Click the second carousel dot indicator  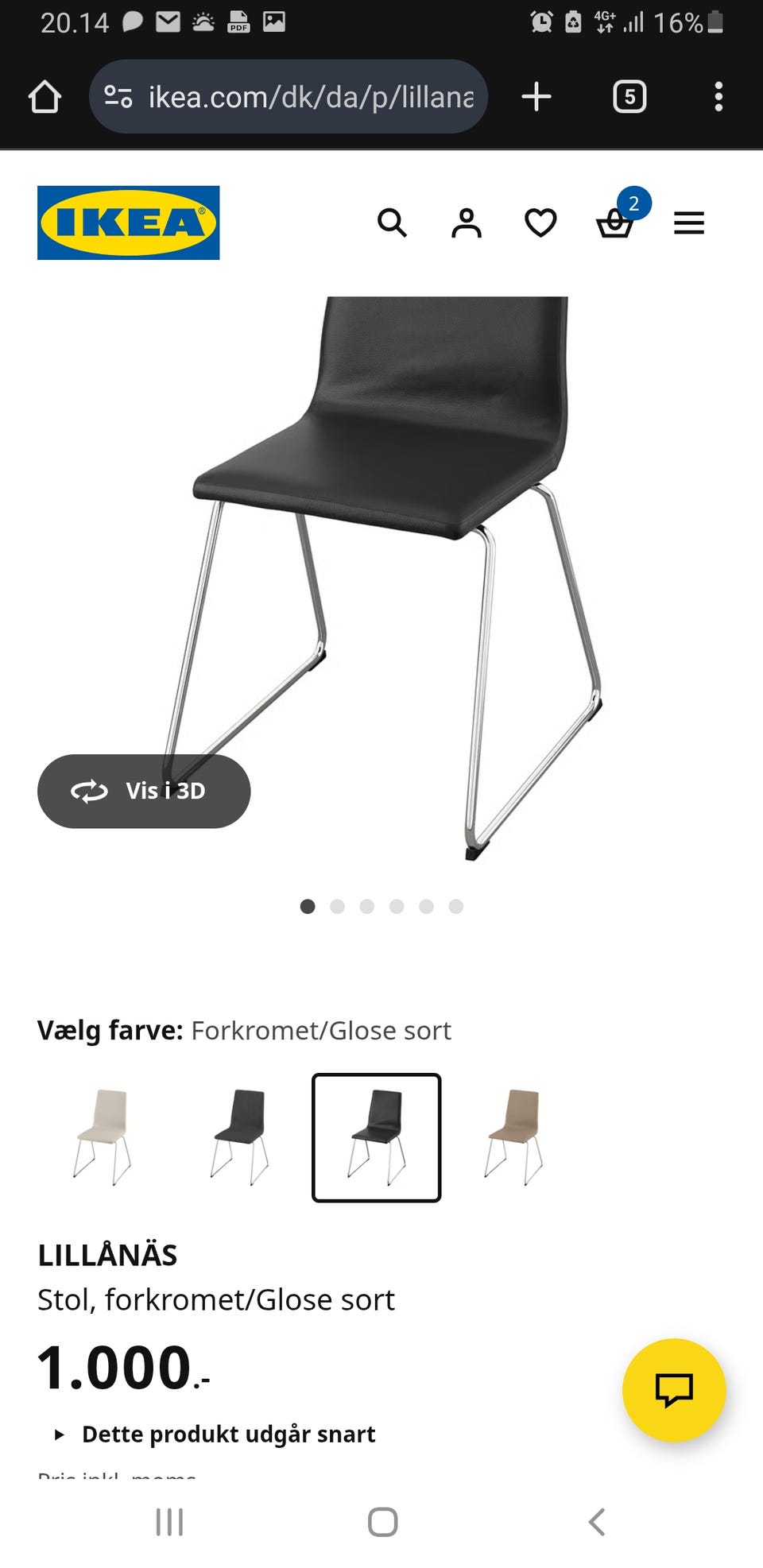coord(337,906)
